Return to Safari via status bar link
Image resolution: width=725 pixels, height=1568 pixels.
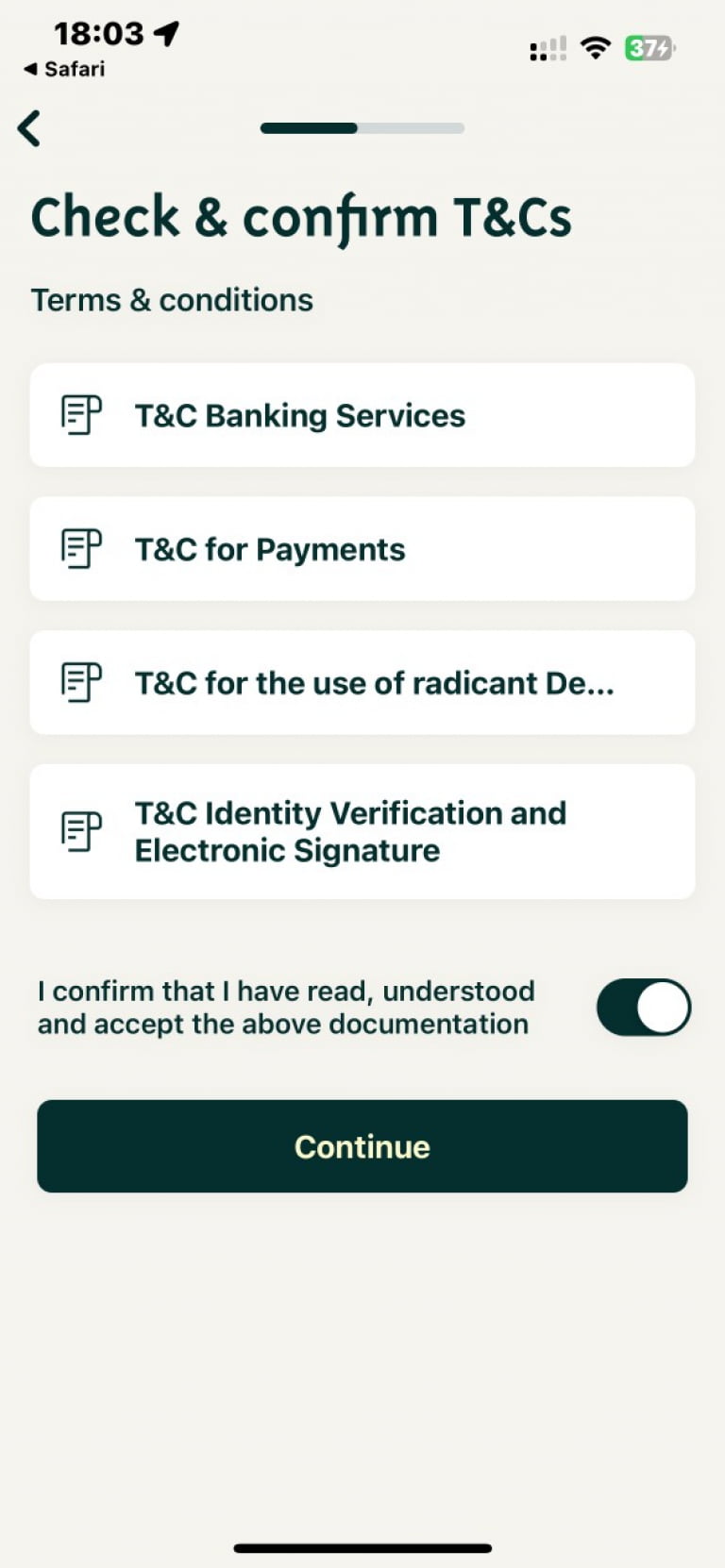pyautogui.click(x=64, y=69)
